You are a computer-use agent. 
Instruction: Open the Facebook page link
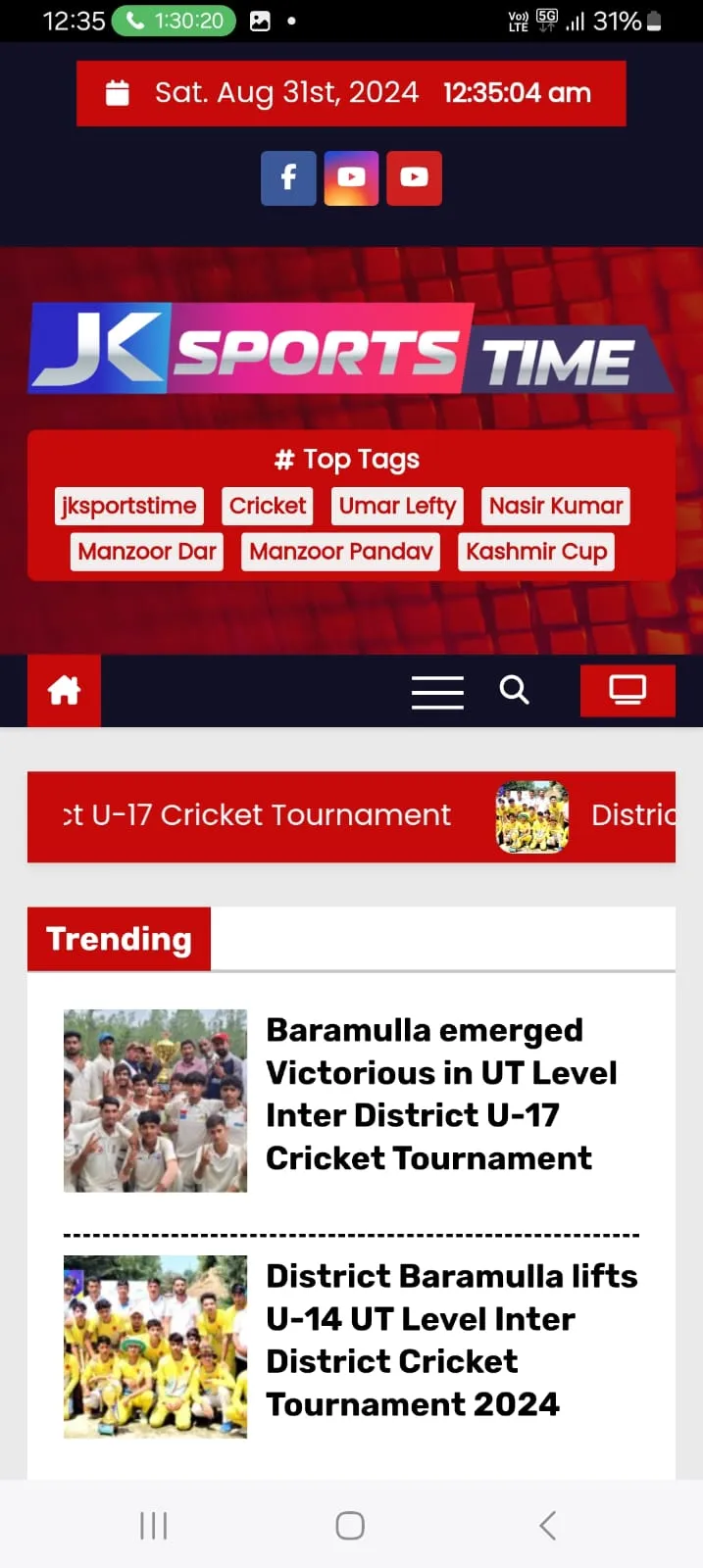pyautogui.click(x=288, y=178)
